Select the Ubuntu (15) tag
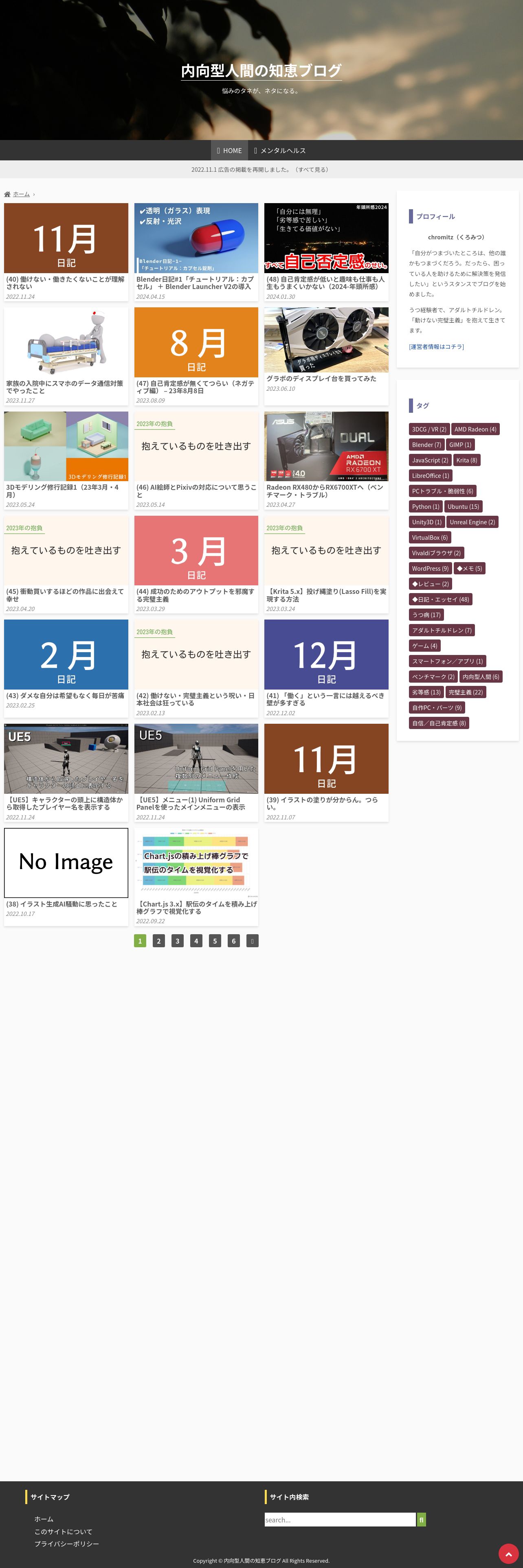523x1568 pixels. pos(463,506)
